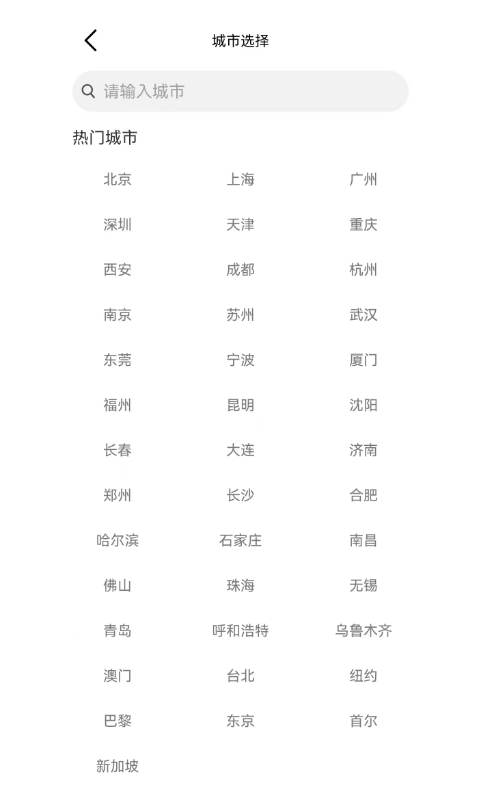Focus the 请输入城市 search field
This screenshot has width=480, height=800.
point(240,91)
